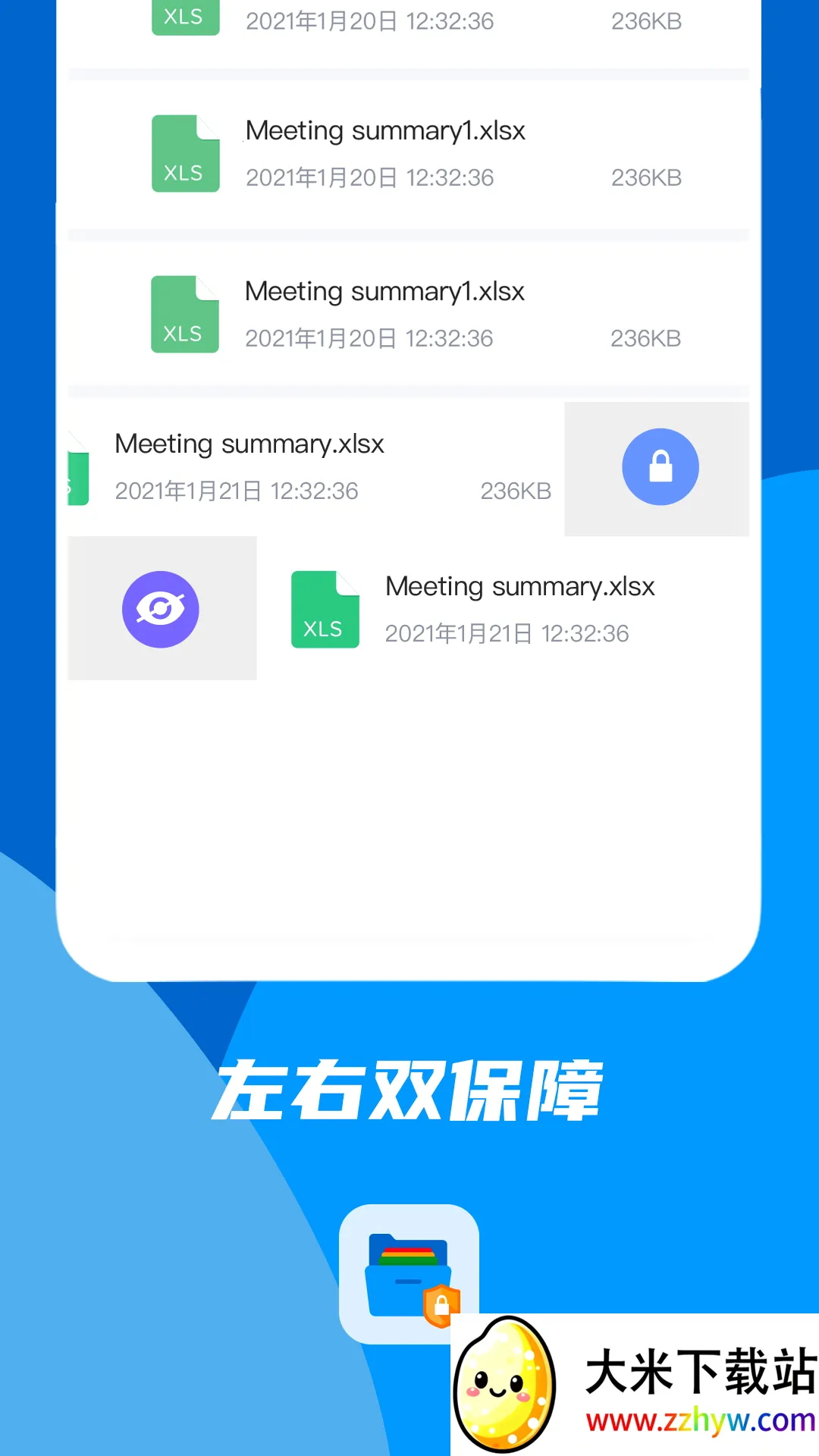
Task: Click the XLS icon of the second Meeting summary1.xlsx
Action: point(185,314)
